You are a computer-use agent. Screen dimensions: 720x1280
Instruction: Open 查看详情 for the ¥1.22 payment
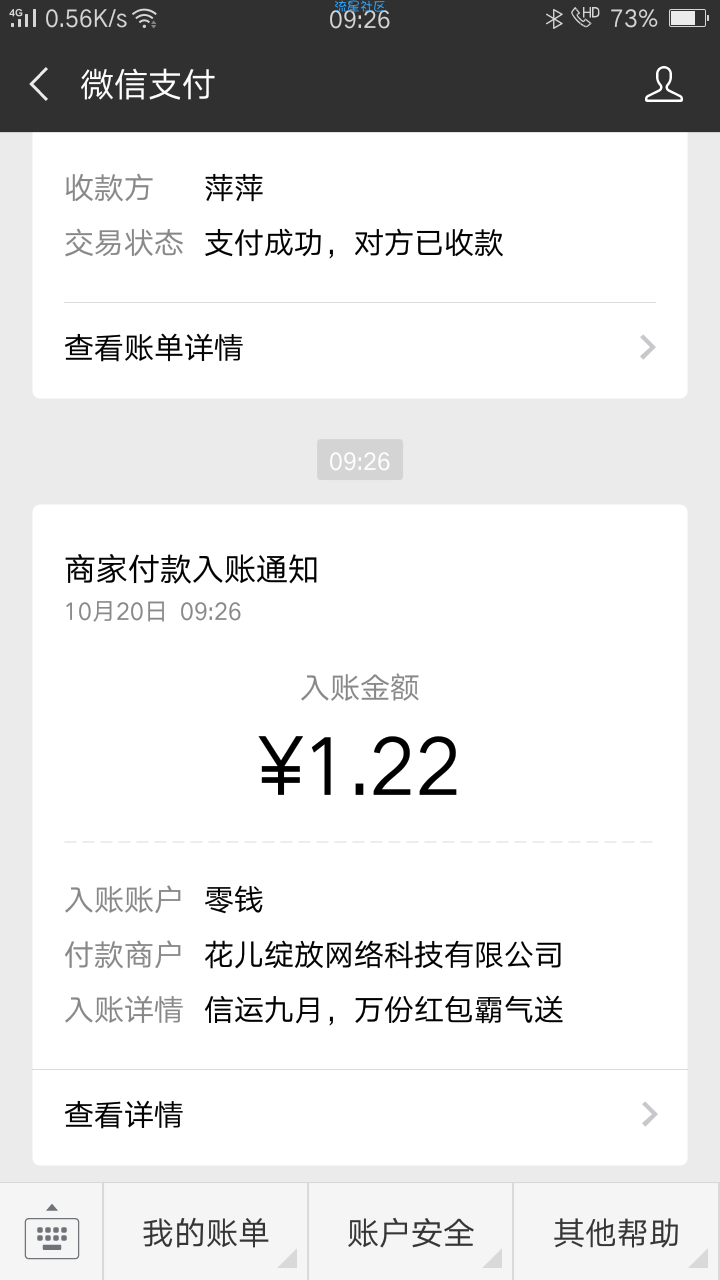(x=360, y=1115)
